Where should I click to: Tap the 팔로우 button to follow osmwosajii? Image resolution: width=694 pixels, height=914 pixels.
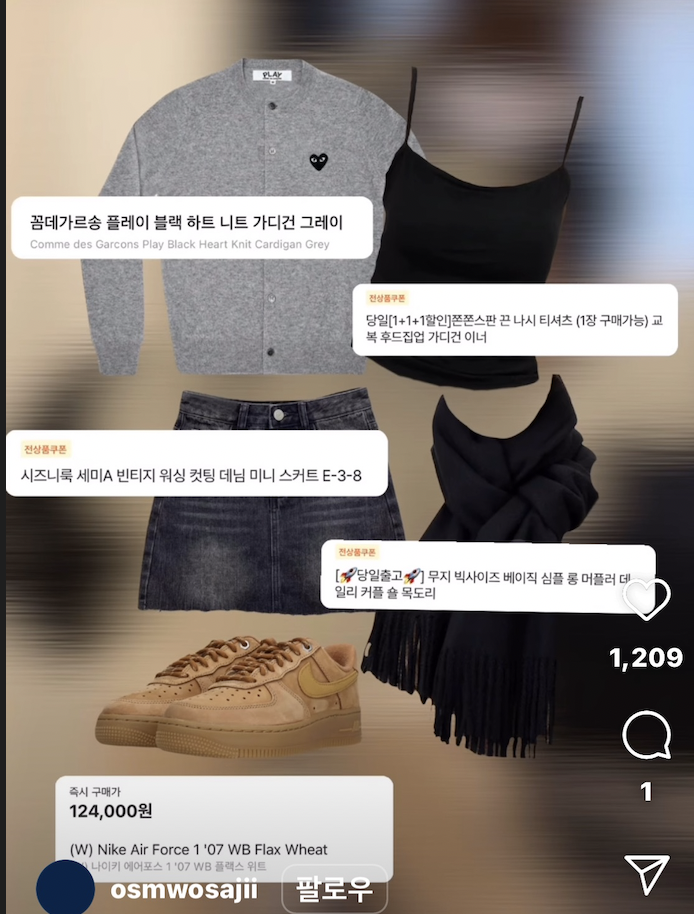coord(334,890)
